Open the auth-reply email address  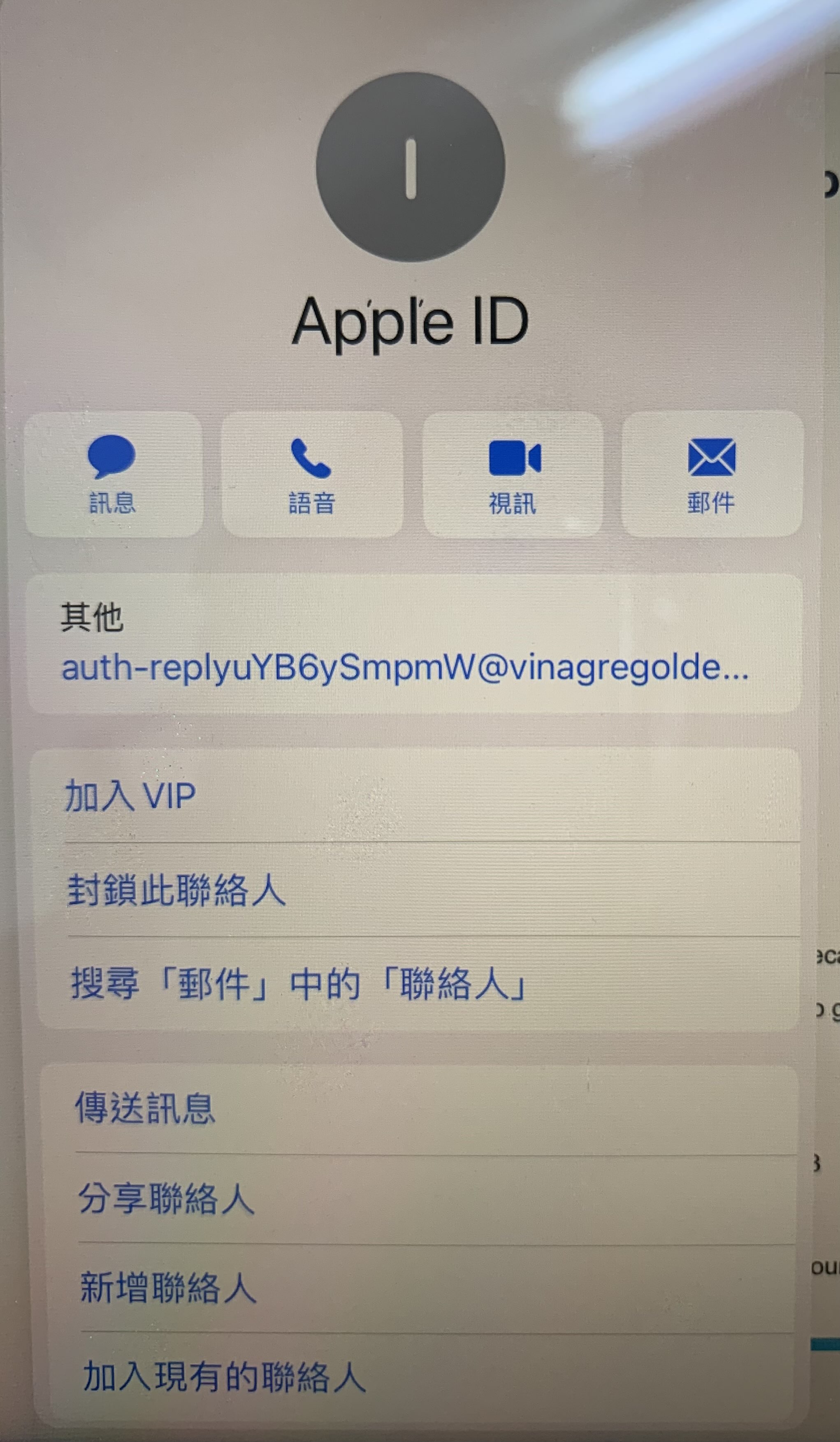(404, 667)
